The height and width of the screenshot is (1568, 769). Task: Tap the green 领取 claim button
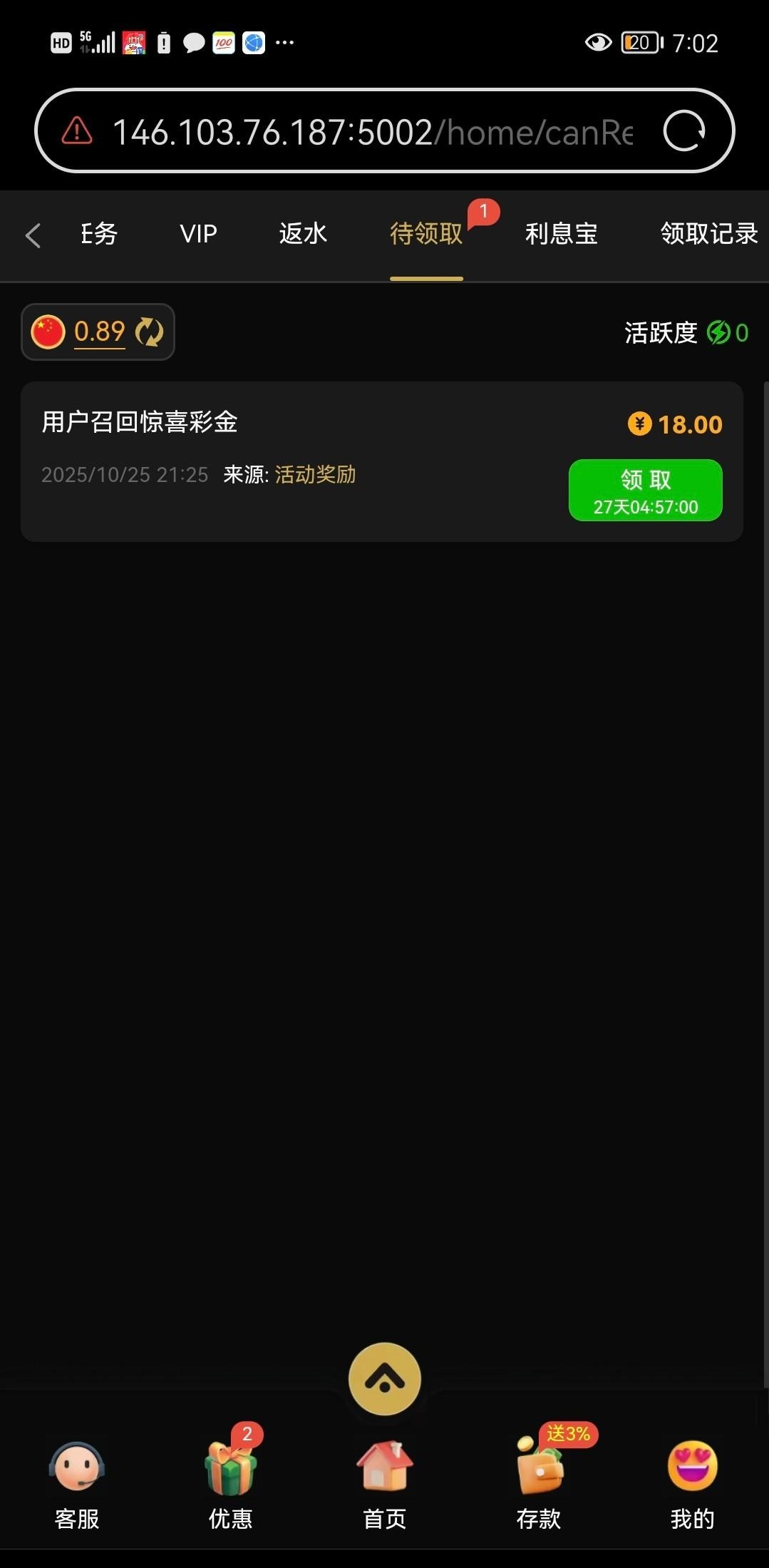click(645, 489)
